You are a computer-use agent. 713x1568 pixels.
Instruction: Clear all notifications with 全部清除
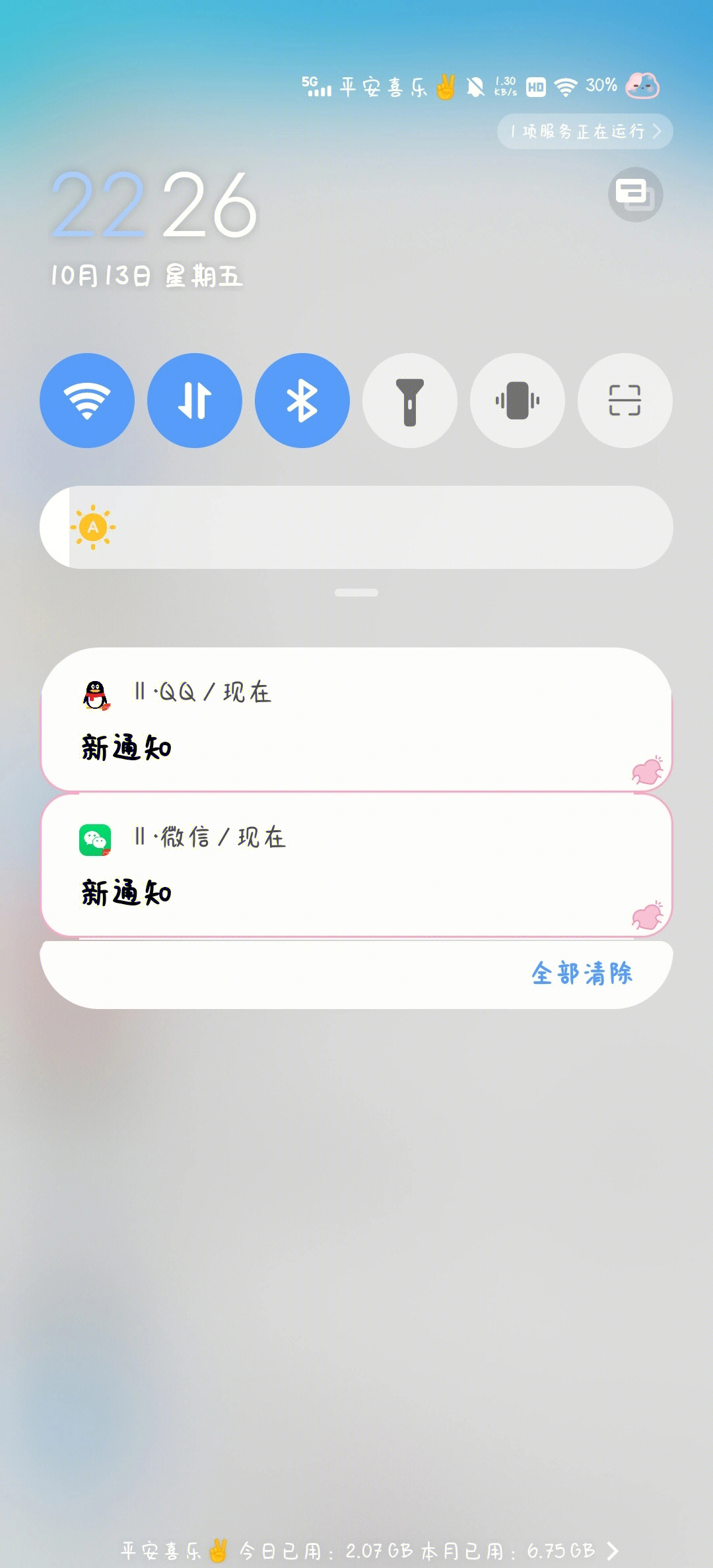click(x=582, y=973)
